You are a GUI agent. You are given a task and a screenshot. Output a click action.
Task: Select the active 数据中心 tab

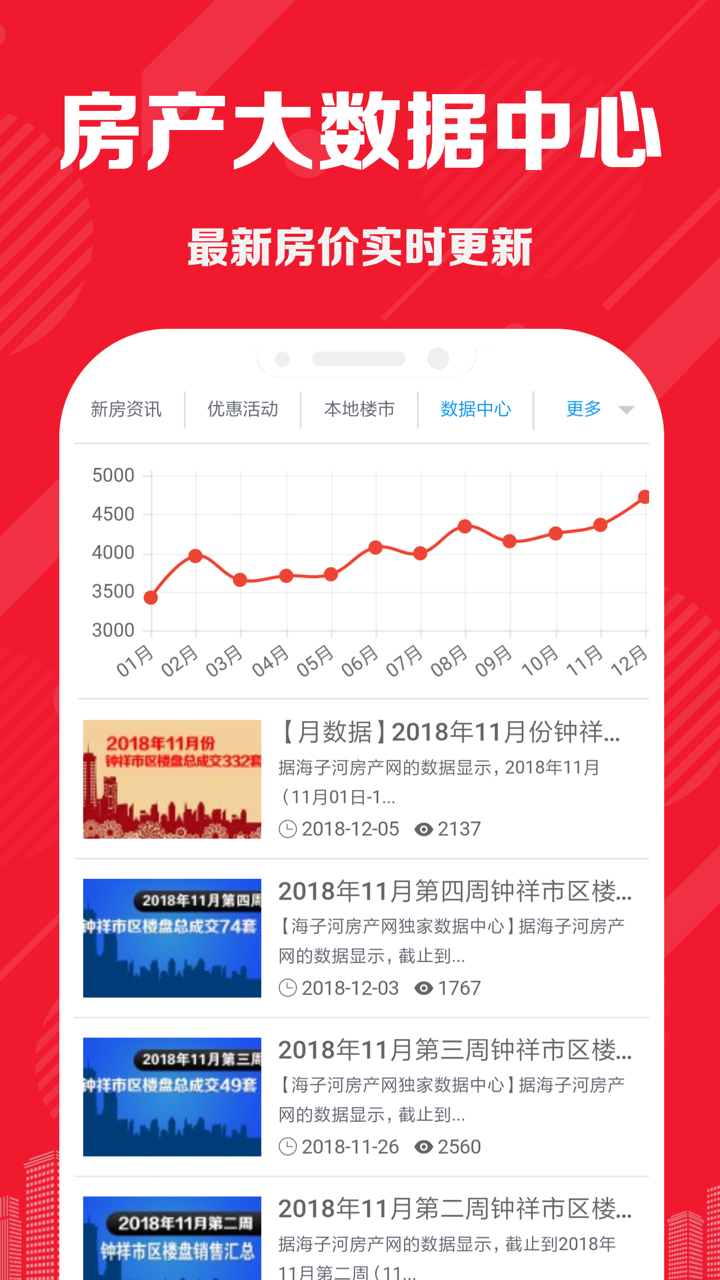click(x=475, y=409)
